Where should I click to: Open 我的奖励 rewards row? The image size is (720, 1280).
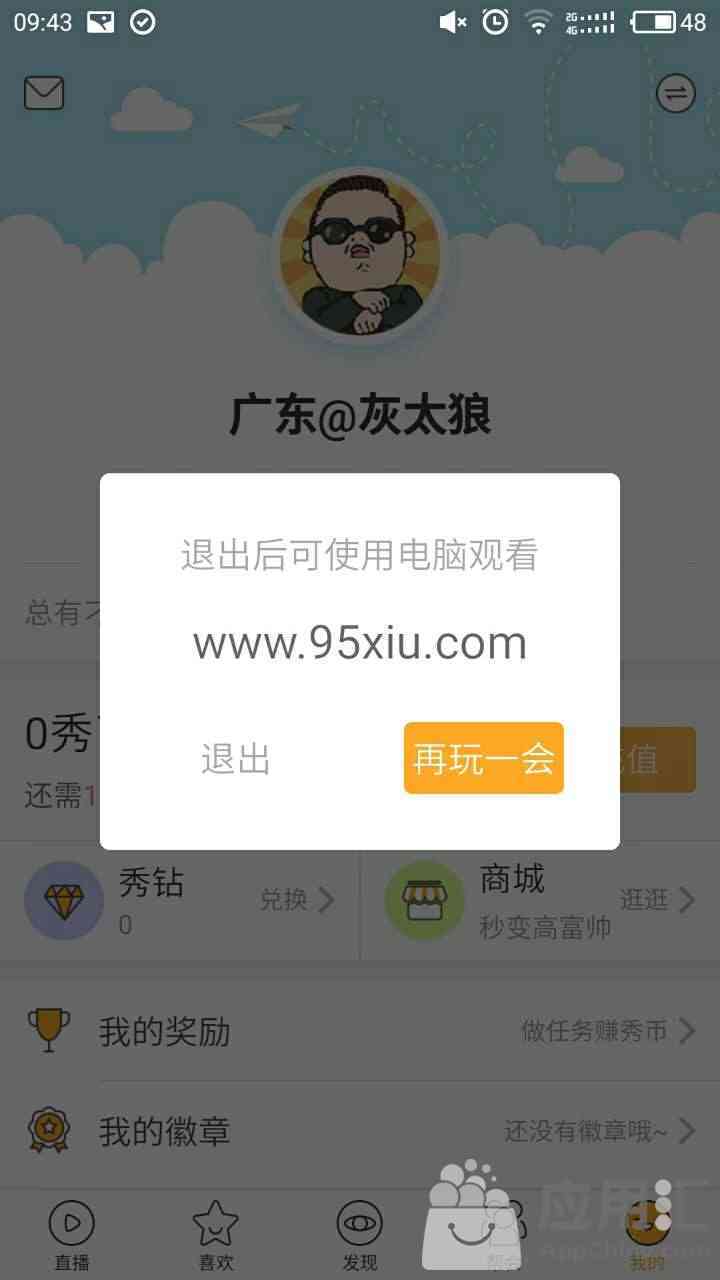pyautogui.click(x=360, y=1031)
